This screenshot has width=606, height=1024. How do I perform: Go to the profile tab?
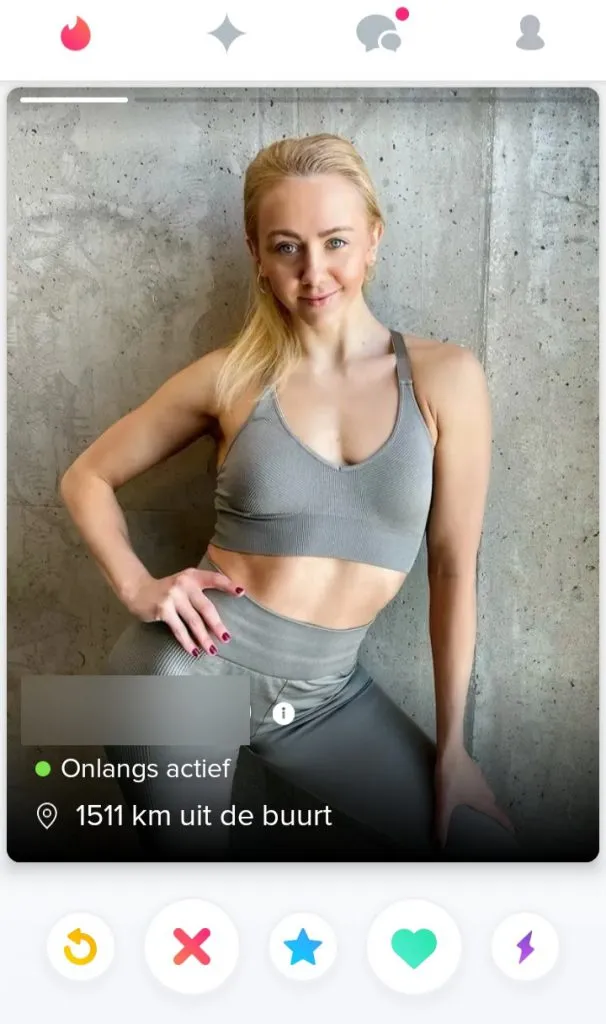[530, 34]
